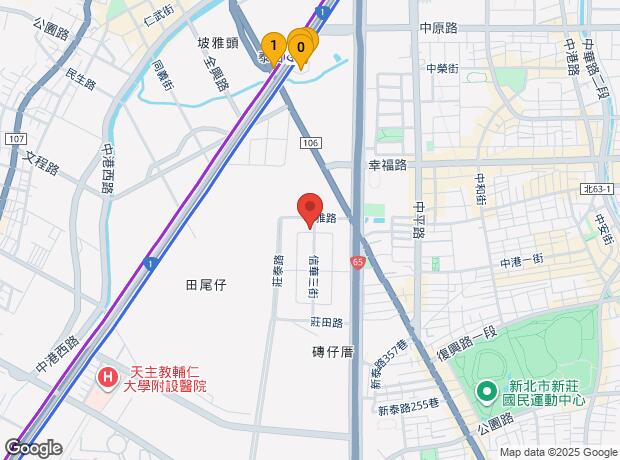Open the 天主教輔仁大學附設醫院 hospital place marker

click(108, 378)
